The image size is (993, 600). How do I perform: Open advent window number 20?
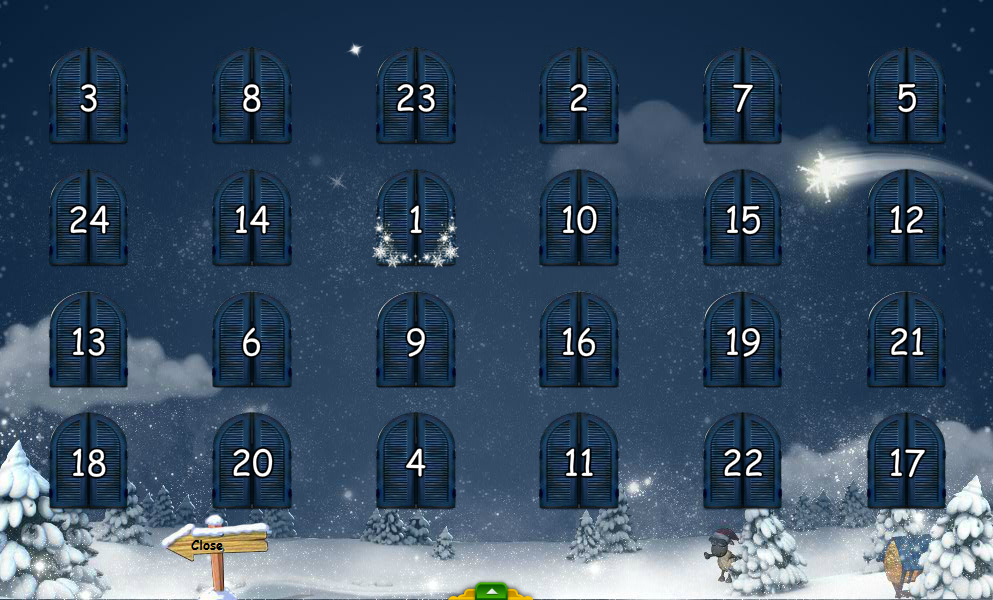point(252,463)
